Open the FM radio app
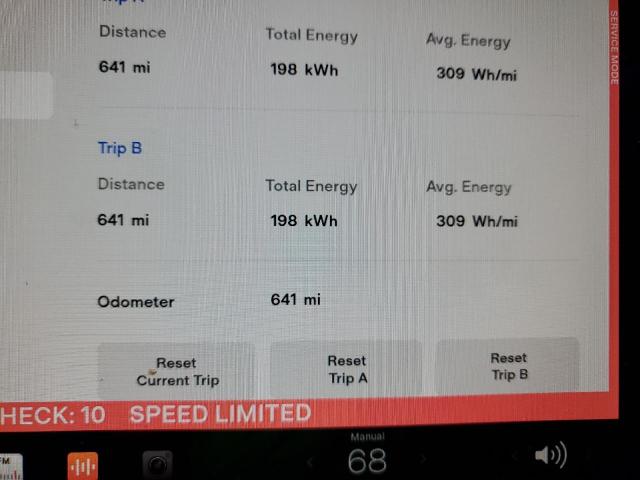Viewport: 640px width, 480px height. click(8, 465)
